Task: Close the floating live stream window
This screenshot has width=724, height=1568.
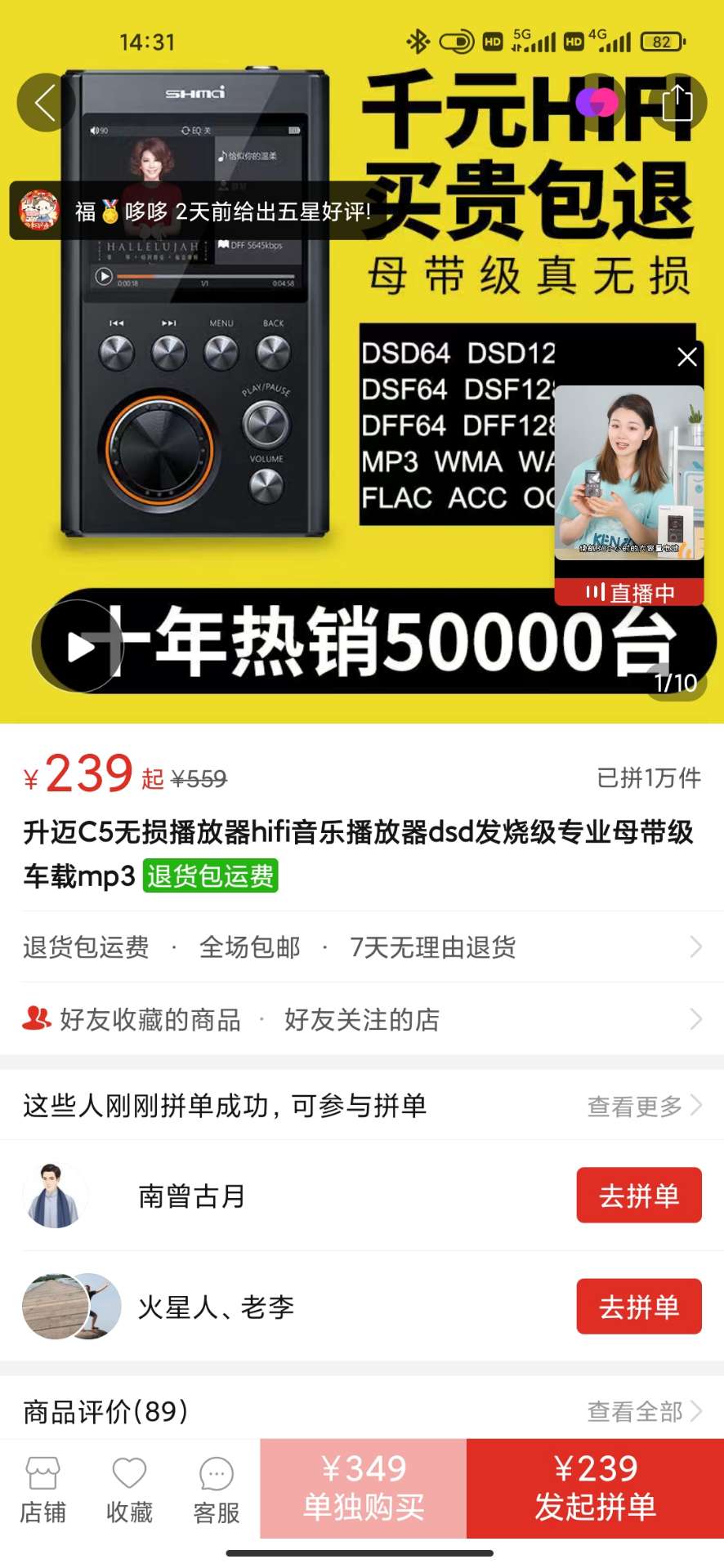Action: (x=687, y=357)
